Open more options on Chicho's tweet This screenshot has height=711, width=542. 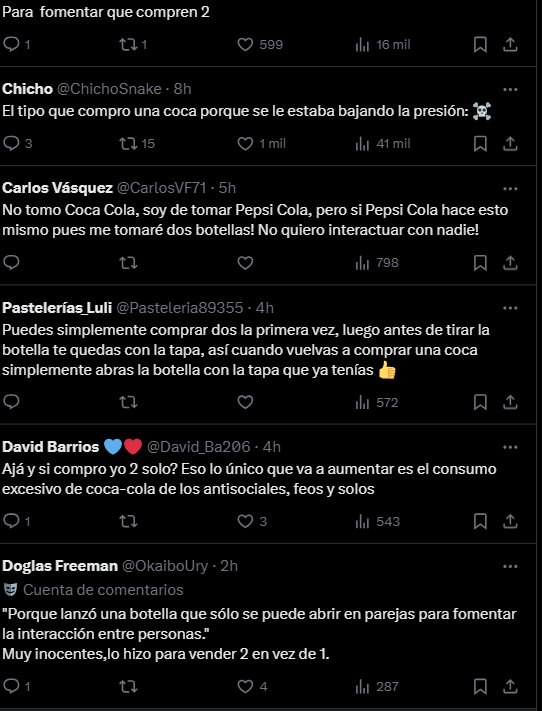coord(510,89)
